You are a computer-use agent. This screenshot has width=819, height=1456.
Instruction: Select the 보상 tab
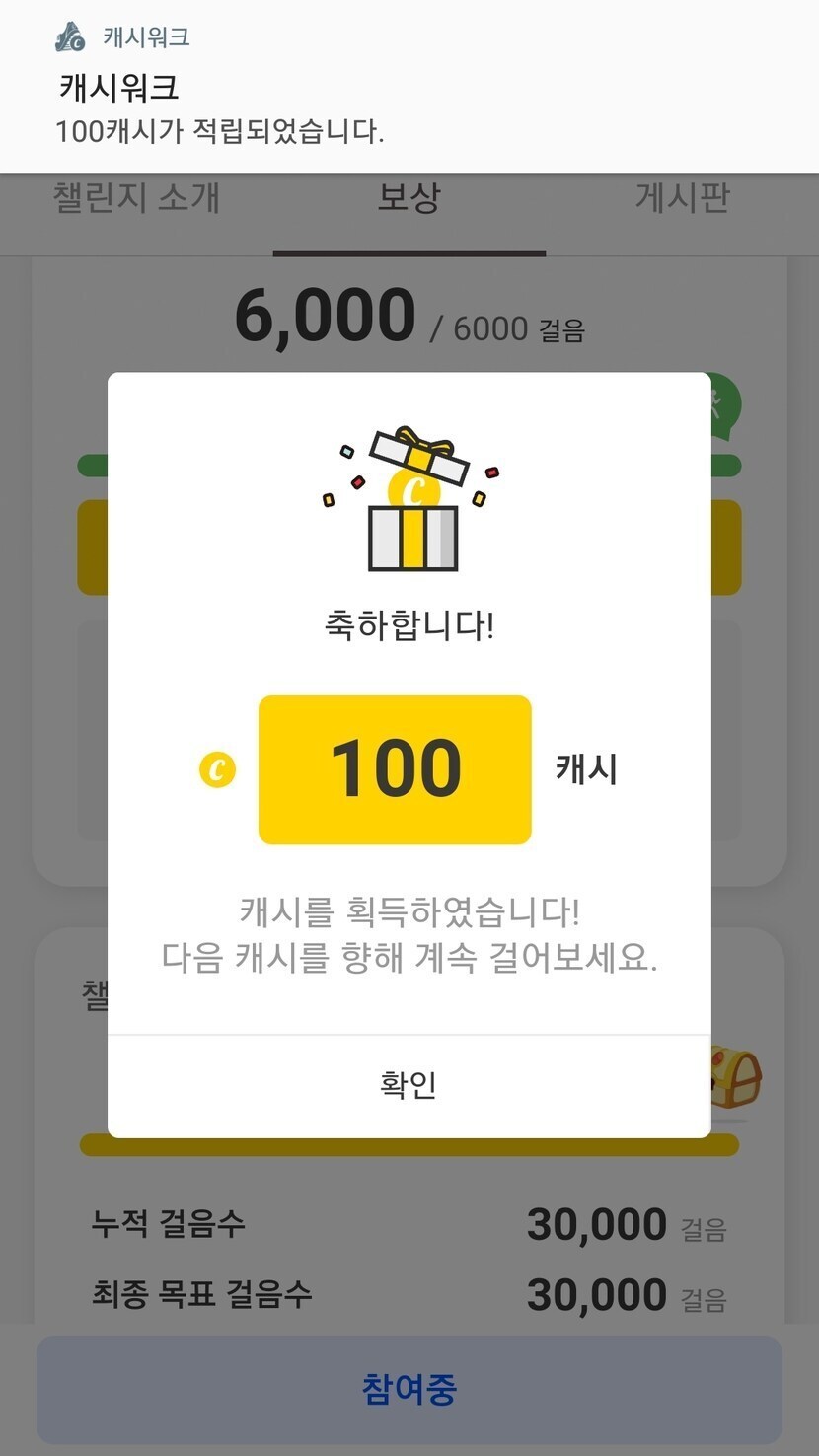409,200
